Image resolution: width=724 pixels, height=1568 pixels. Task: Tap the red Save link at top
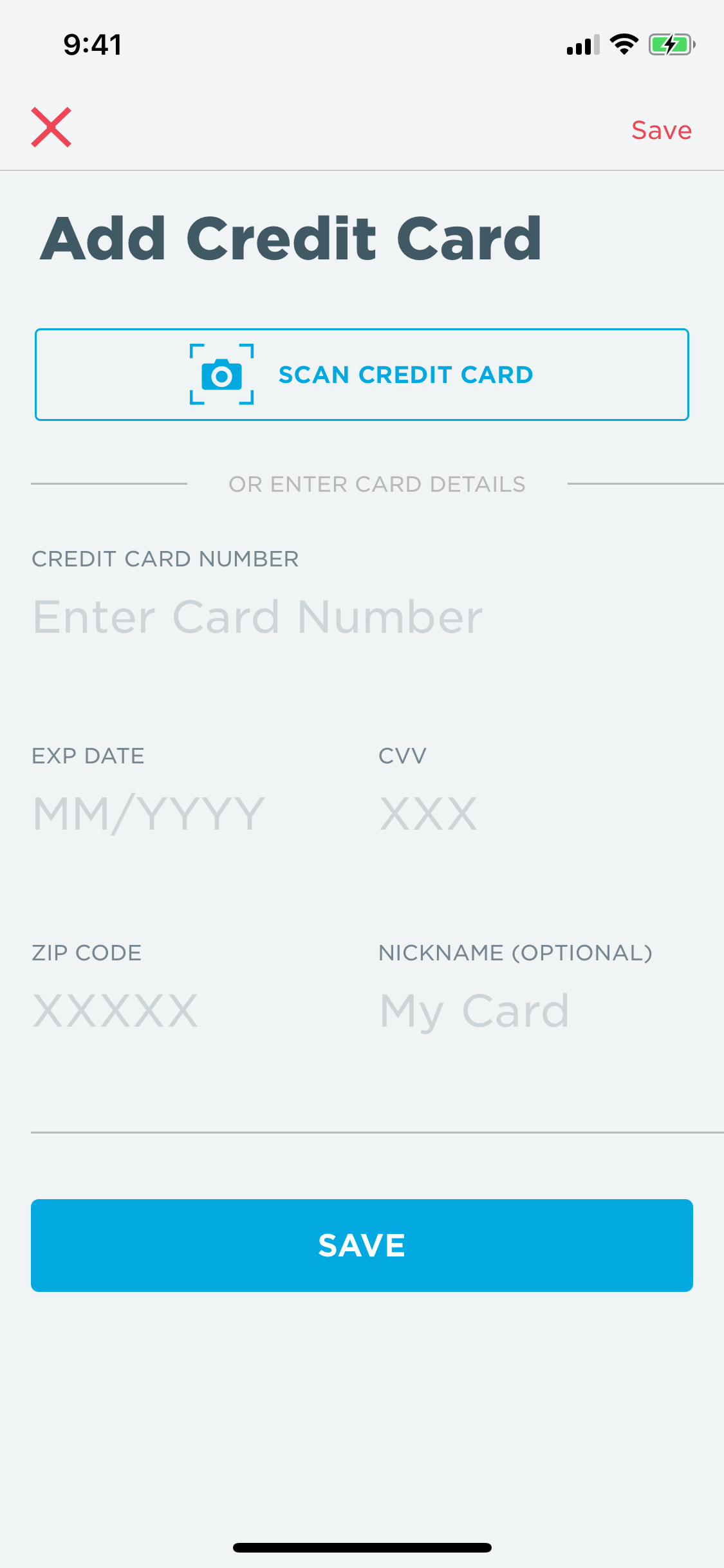661,131
